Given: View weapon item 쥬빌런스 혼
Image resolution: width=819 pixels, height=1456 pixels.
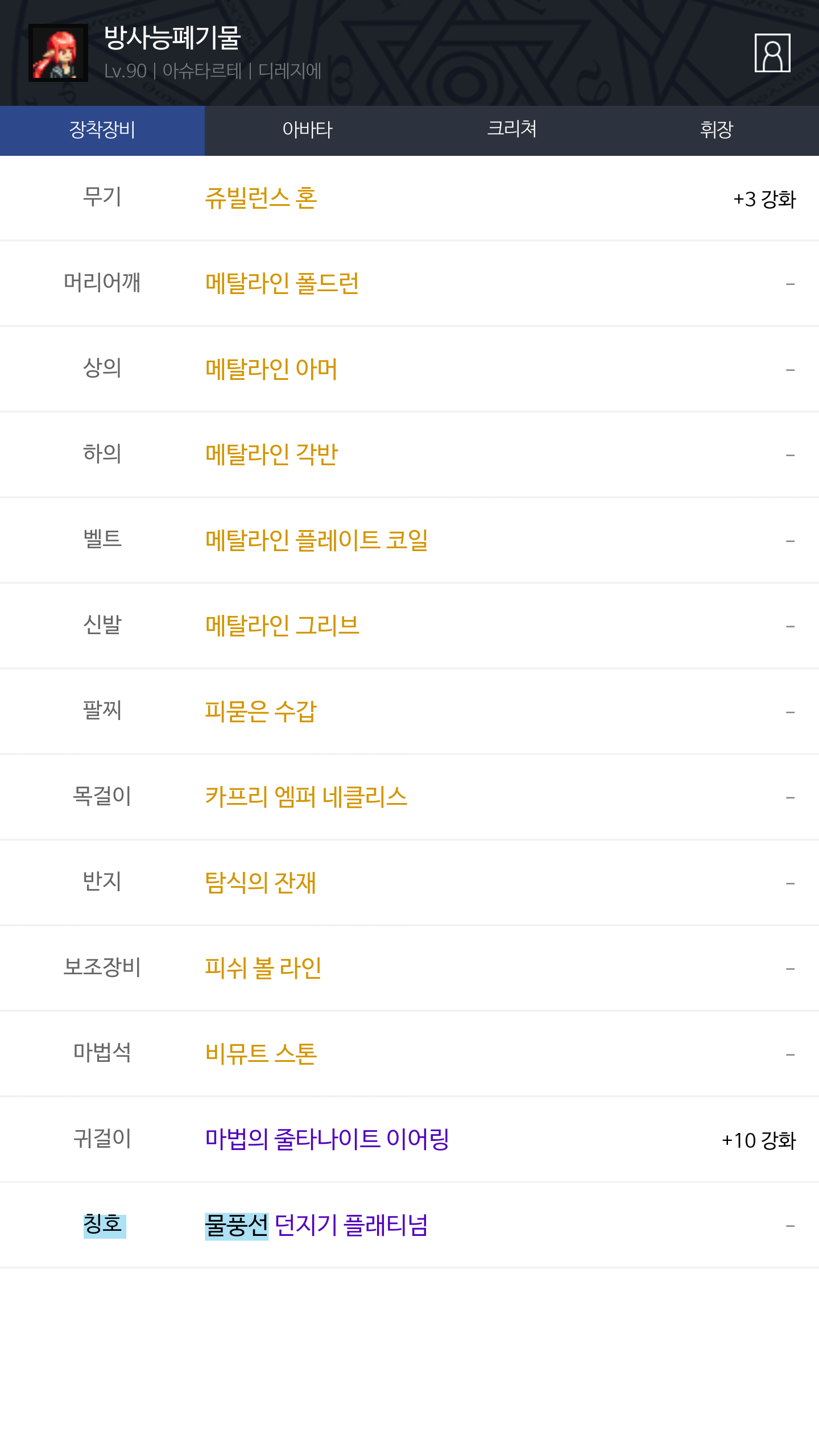Looking at the screenshot, I should (261, 198).
